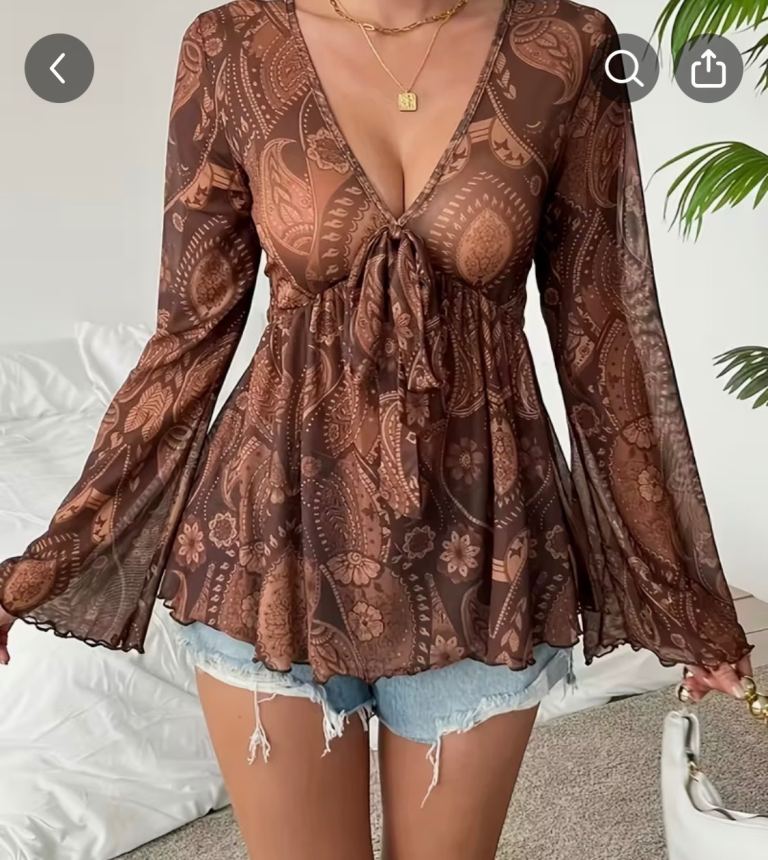Go back using the back arrow

click(x=59, y=68)
